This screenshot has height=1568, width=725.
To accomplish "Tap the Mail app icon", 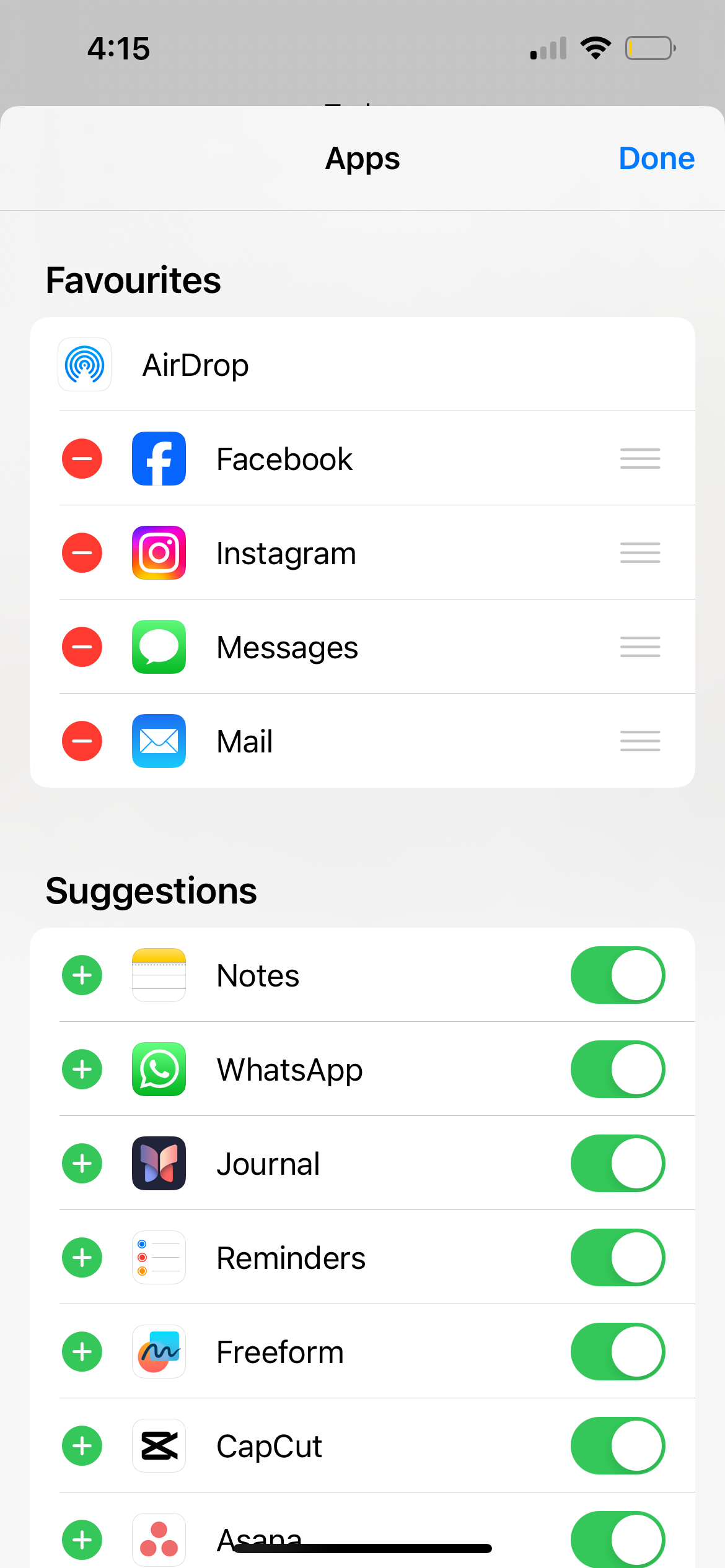I will (159, 741).
